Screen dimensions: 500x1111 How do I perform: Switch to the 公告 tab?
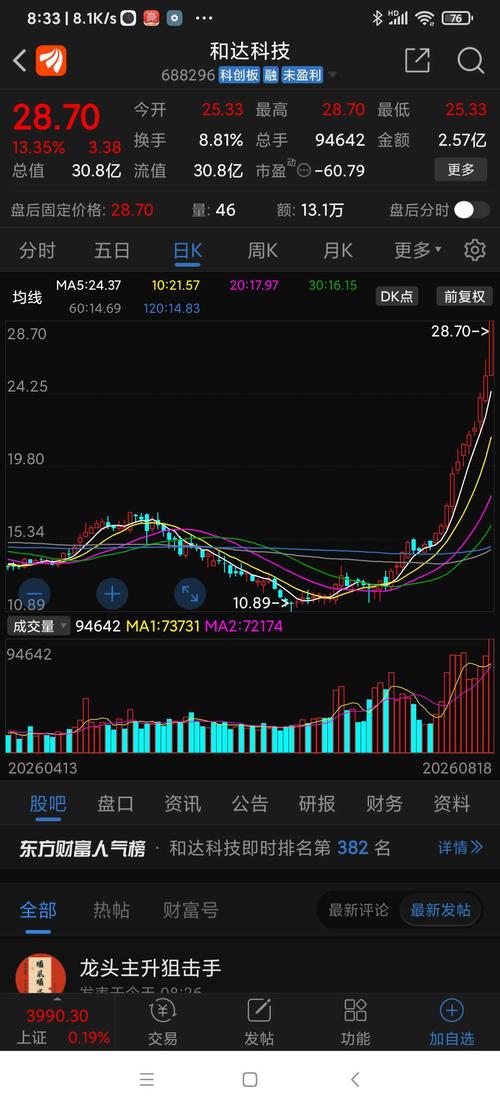[x=250, y=803]
